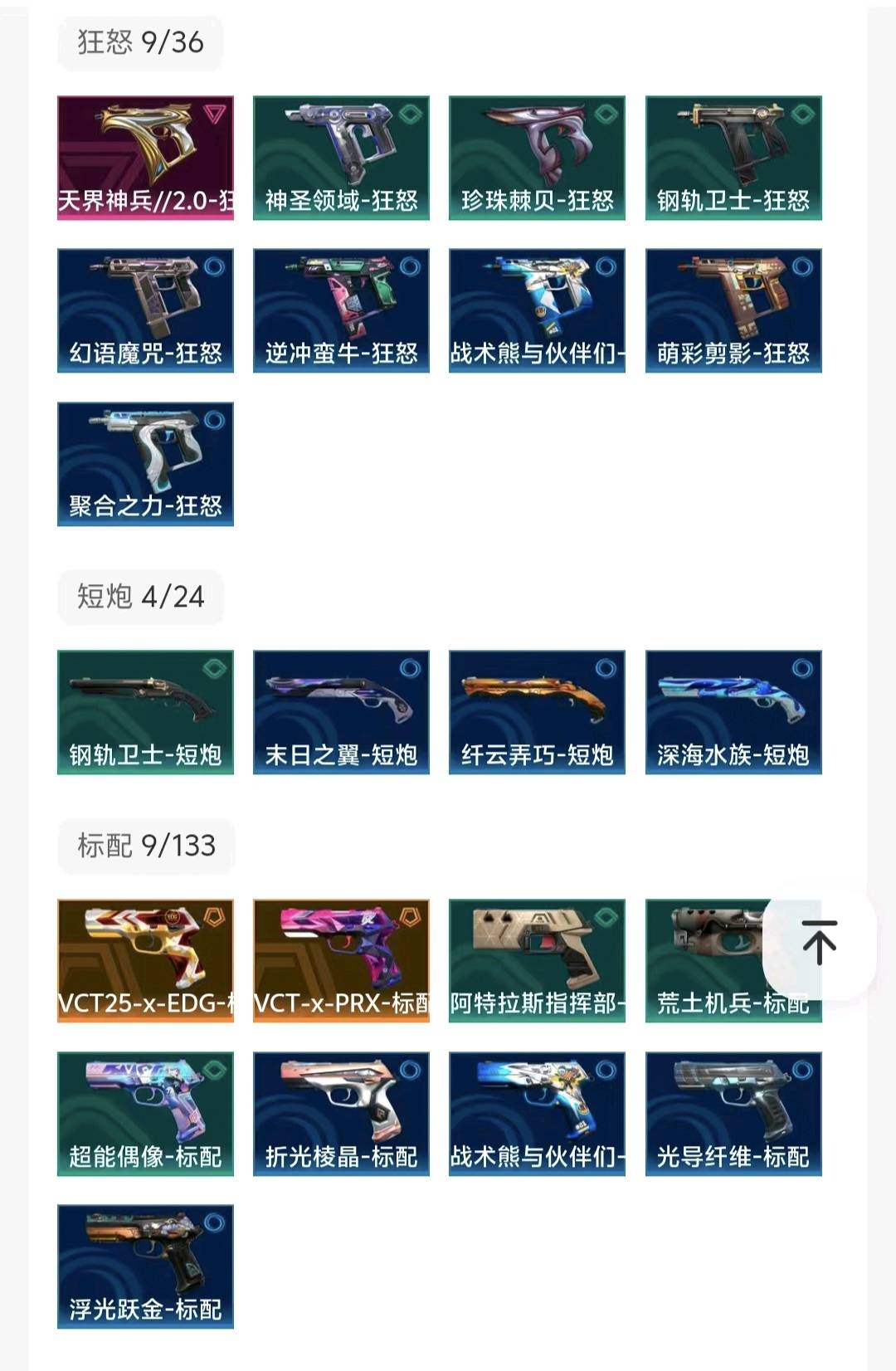Image resolution: width=896 pixels, height=1371 pixels.
Task: View the 光导纤维-标配 skin
Action: (733, 1114)
